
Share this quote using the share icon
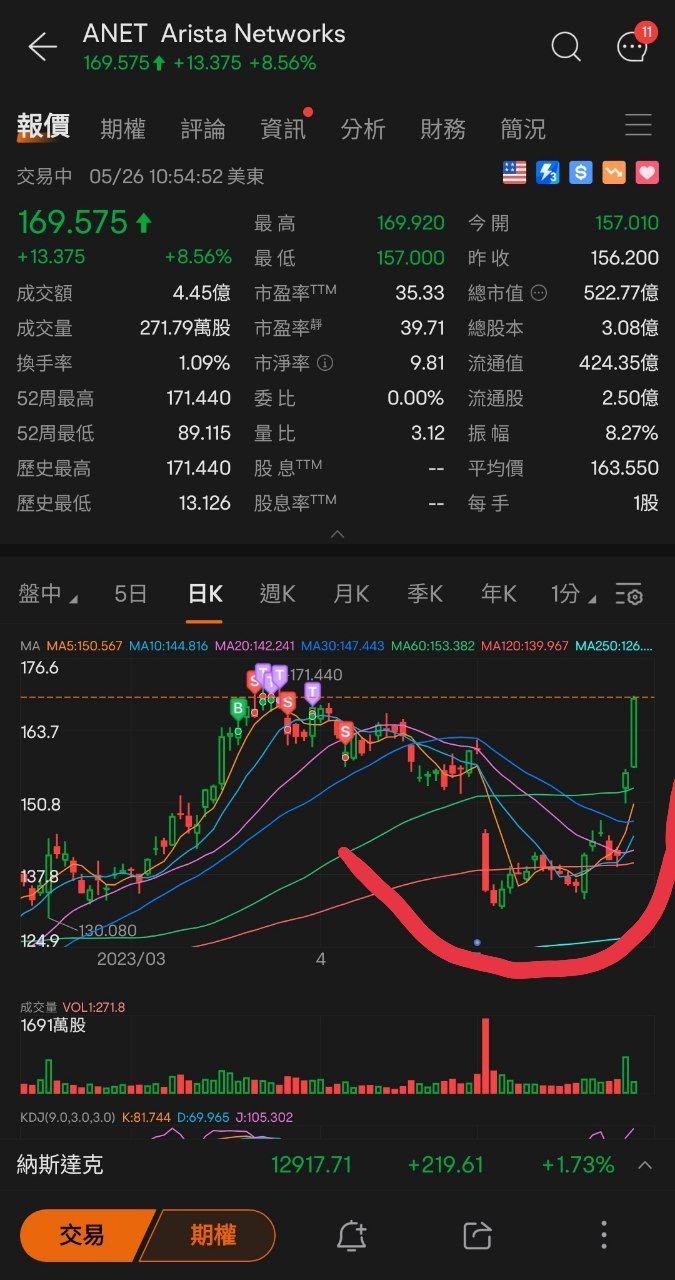click(x=478, y=1236)
